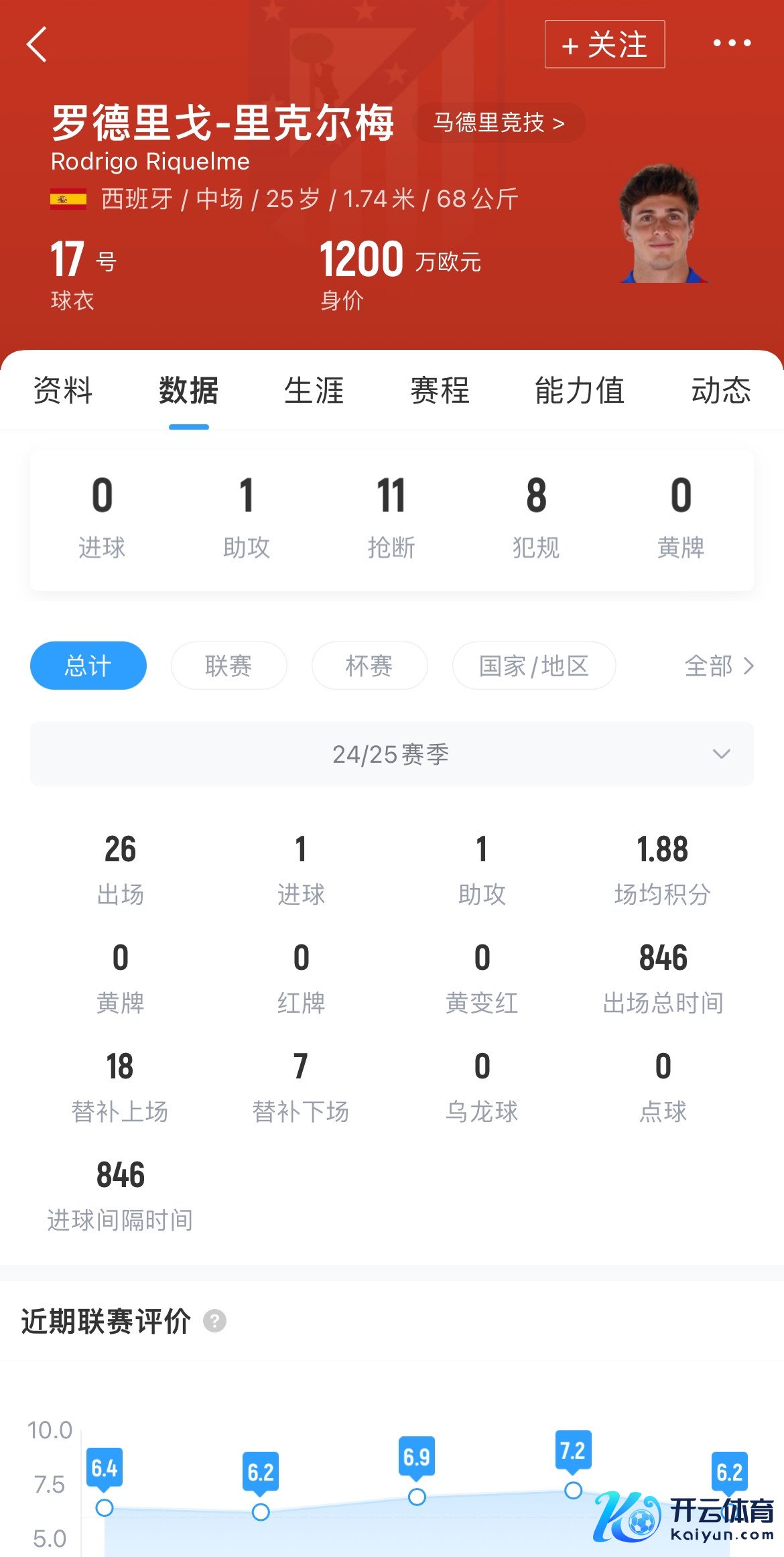Follow the player with the 关注 button
Screen dimensions: 784x1557
tap(604, 45)
